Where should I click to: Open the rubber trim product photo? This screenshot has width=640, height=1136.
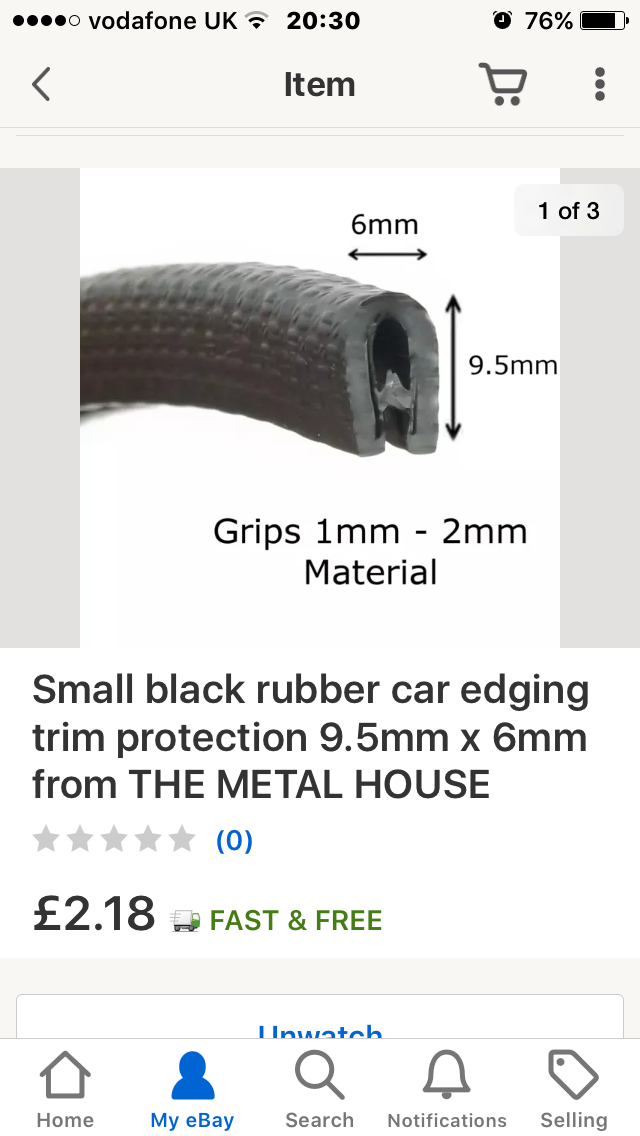(320, 407)
